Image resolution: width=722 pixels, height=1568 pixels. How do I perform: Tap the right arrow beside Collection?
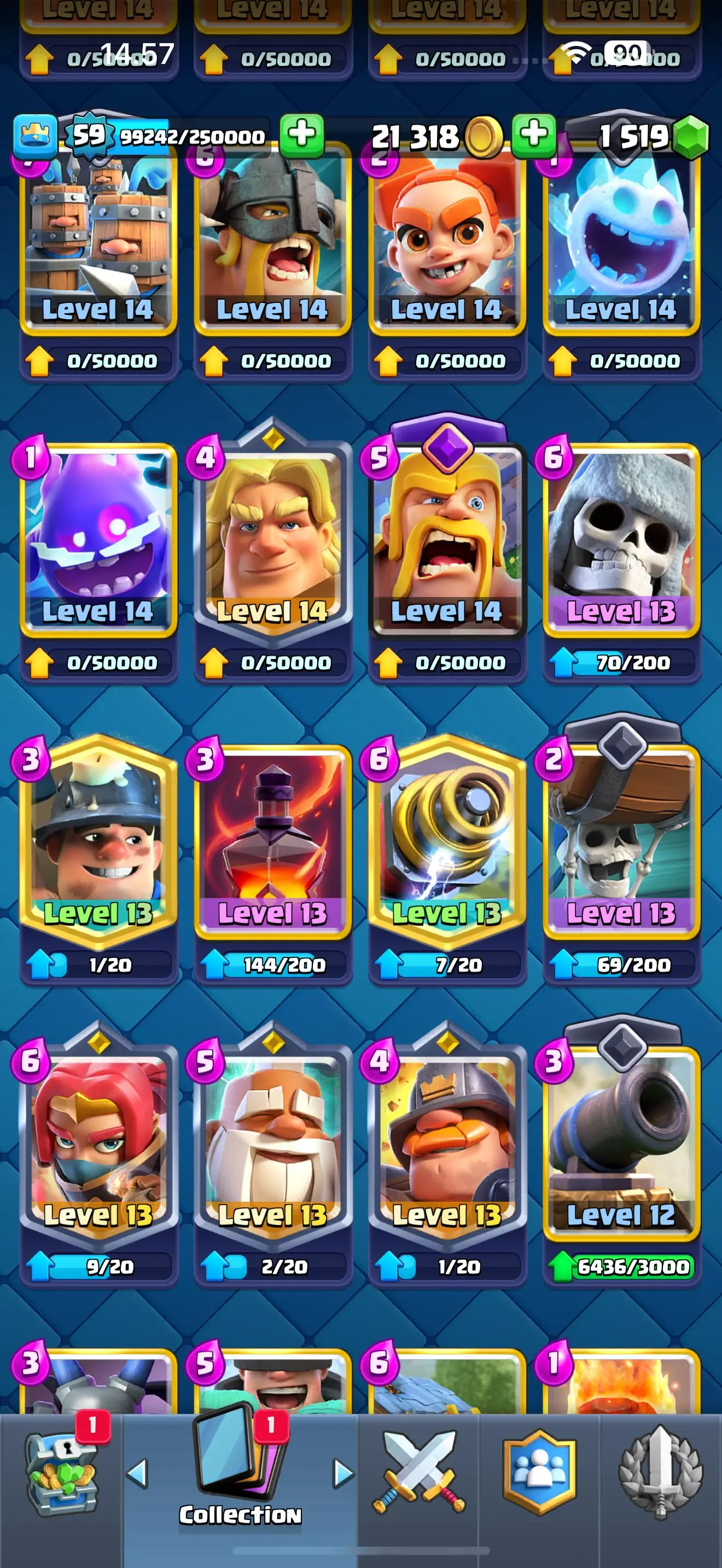pyautogui.click(x=343, y=1473)
